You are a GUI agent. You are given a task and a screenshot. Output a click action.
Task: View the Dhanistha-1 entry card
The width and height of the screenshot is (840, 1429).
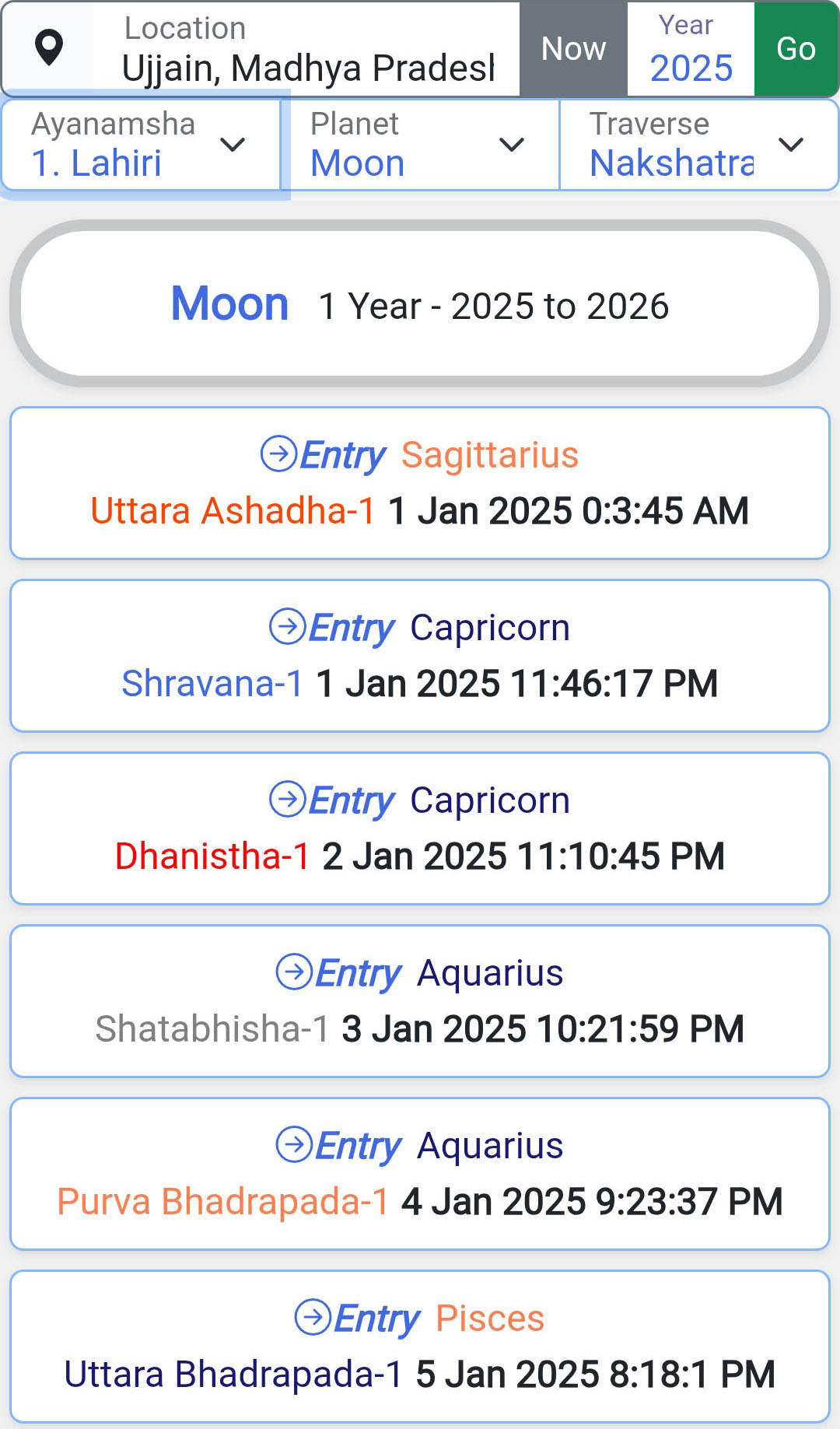[420, 828]
